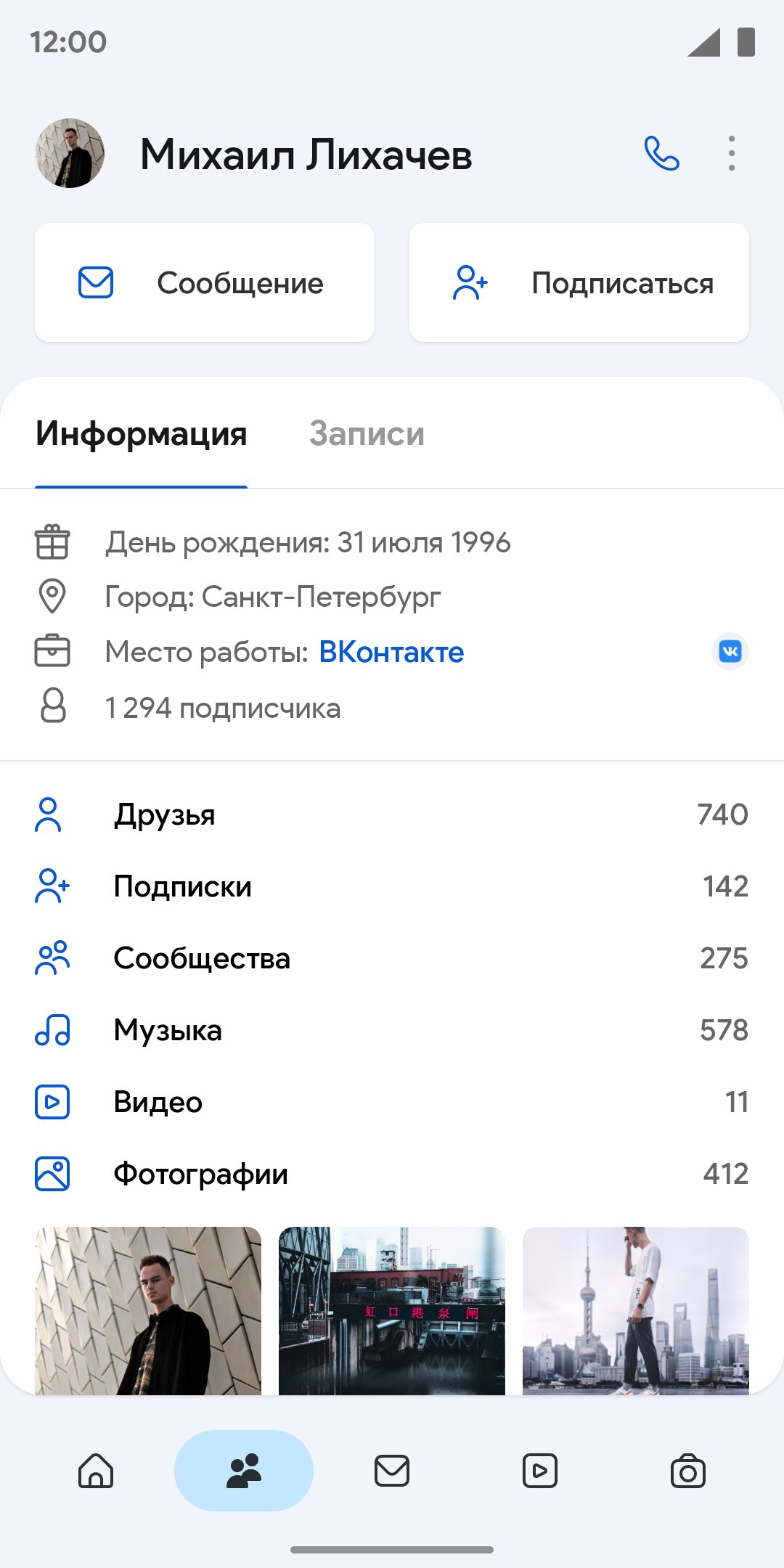Viewport: 784px width, 1568px height.
Task: Open the photo of man near Shanghai skyline
Action: coord(636,1311)
